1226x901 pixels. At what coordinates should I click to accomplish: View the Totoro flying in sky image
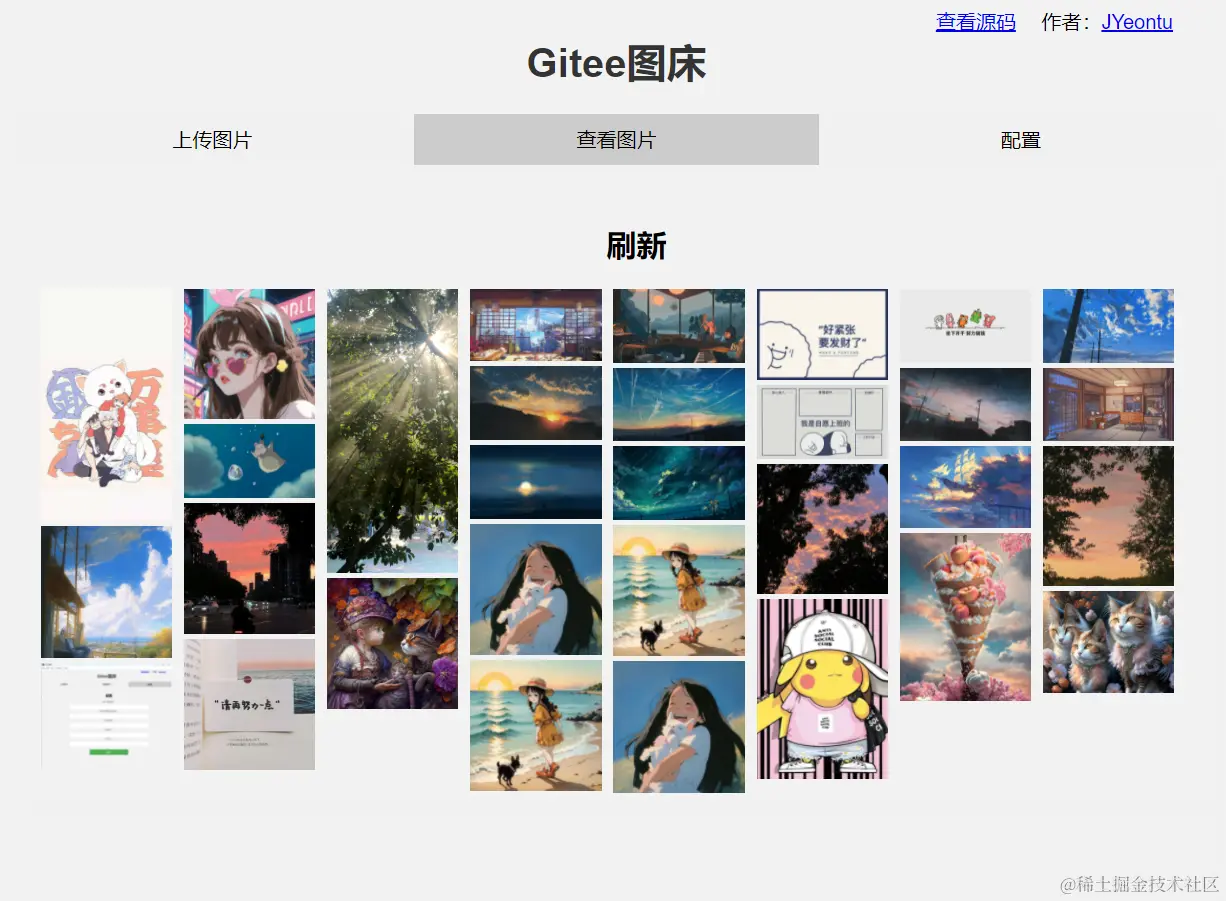(x=249, y=460)
